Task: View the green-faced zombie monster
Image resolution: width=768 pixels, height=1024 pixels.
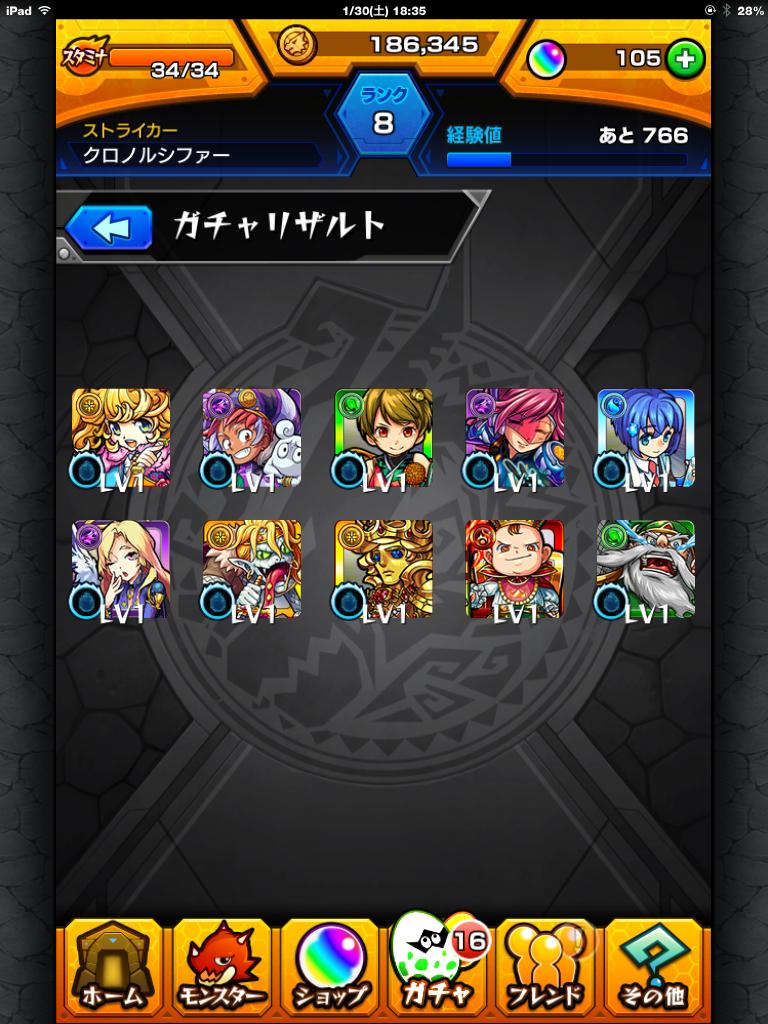Action: (252, 569)
